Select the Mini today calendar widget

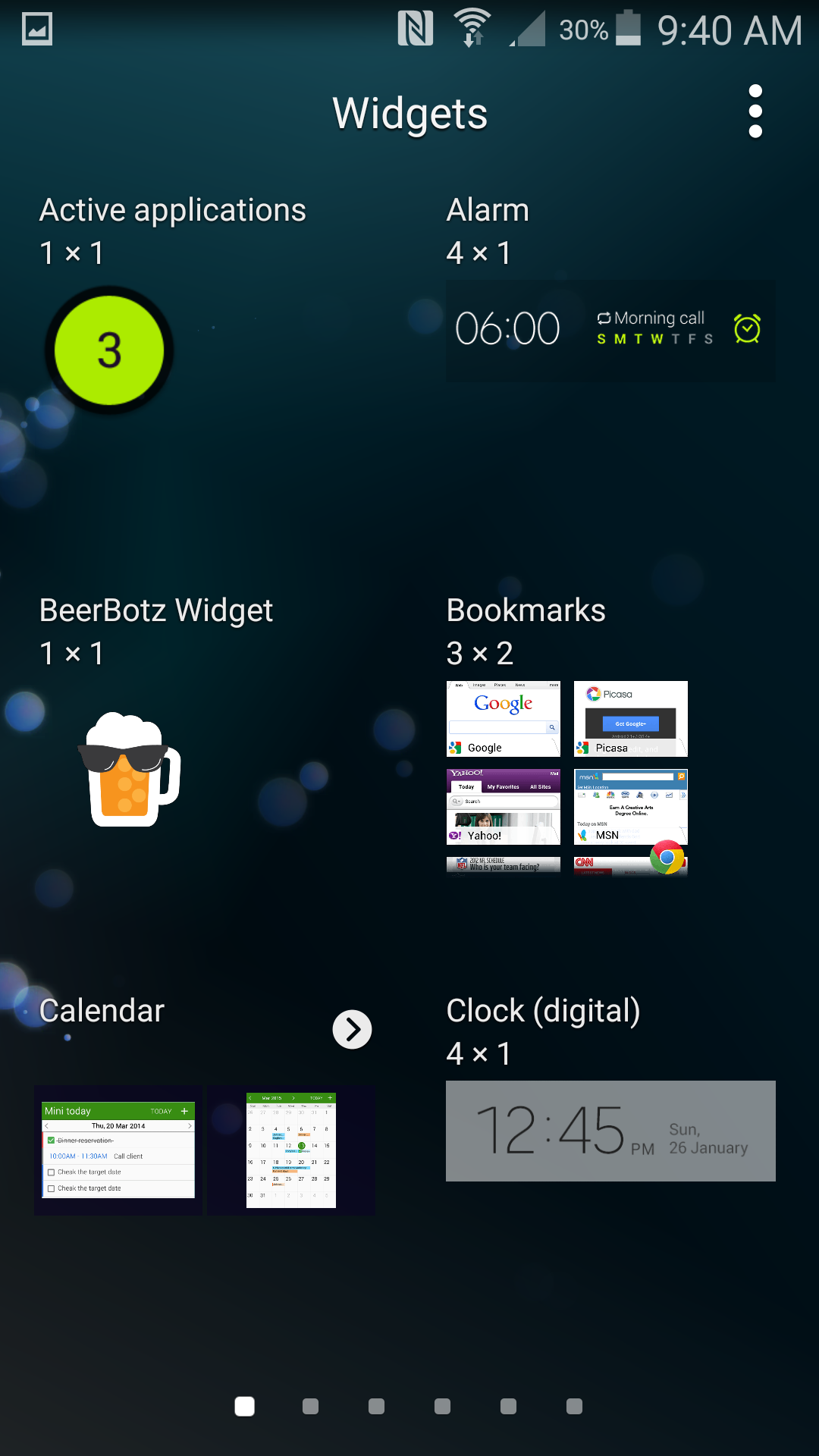(118, 1150)
